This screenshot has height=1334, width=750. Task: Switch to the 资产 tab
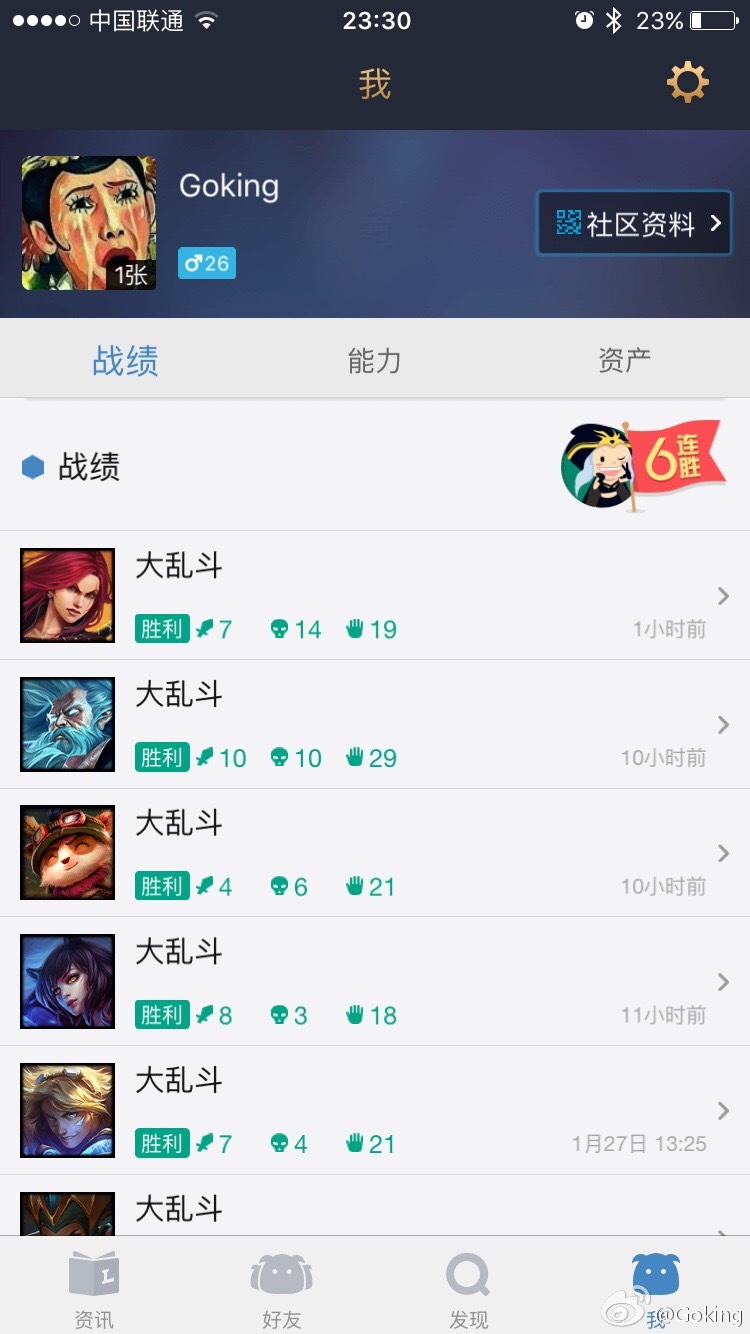coord(624,361)
